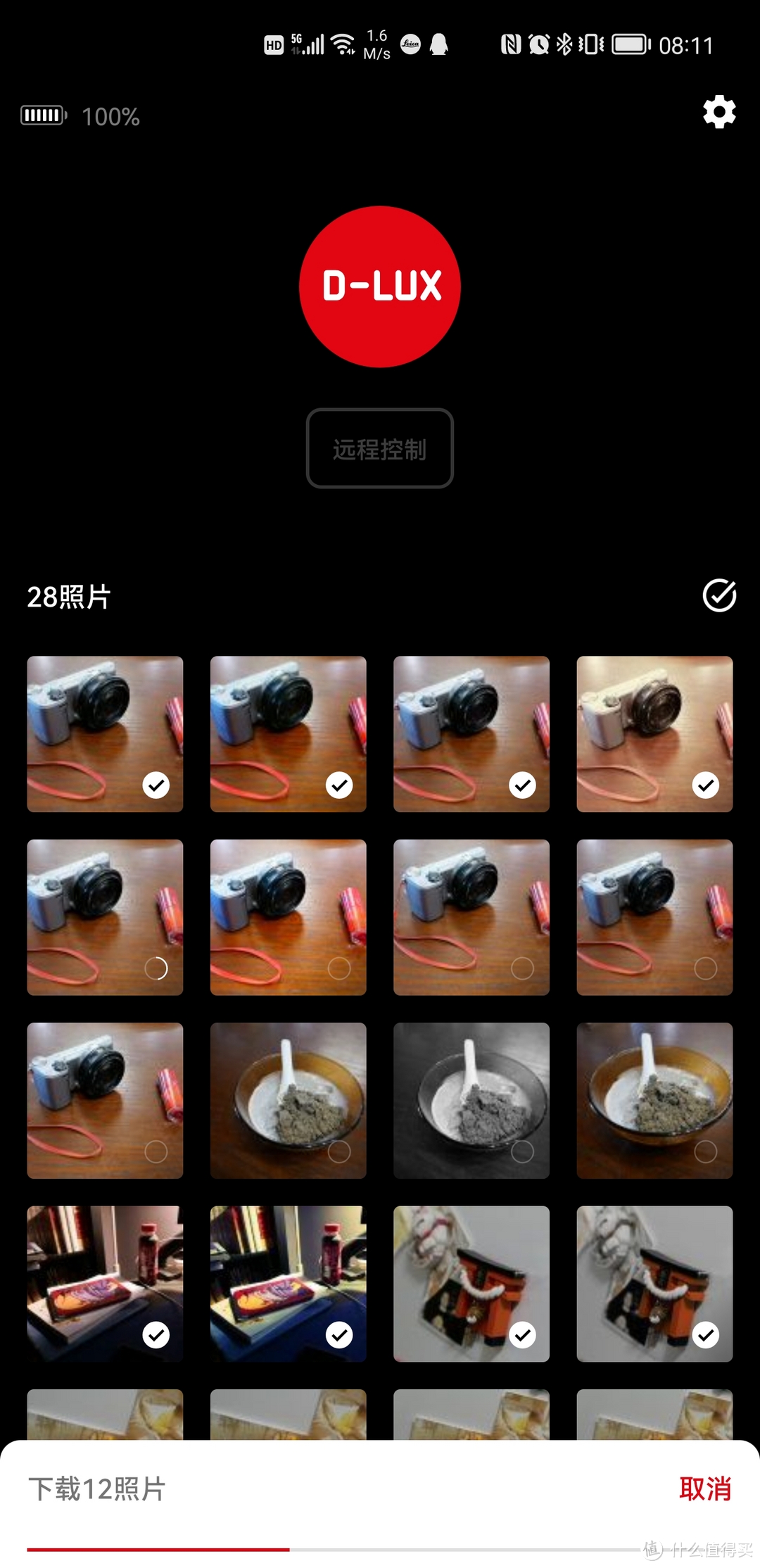Deselect the first checked camera photo
This screenshot has width=760, height=1568.
click(156, 785)
